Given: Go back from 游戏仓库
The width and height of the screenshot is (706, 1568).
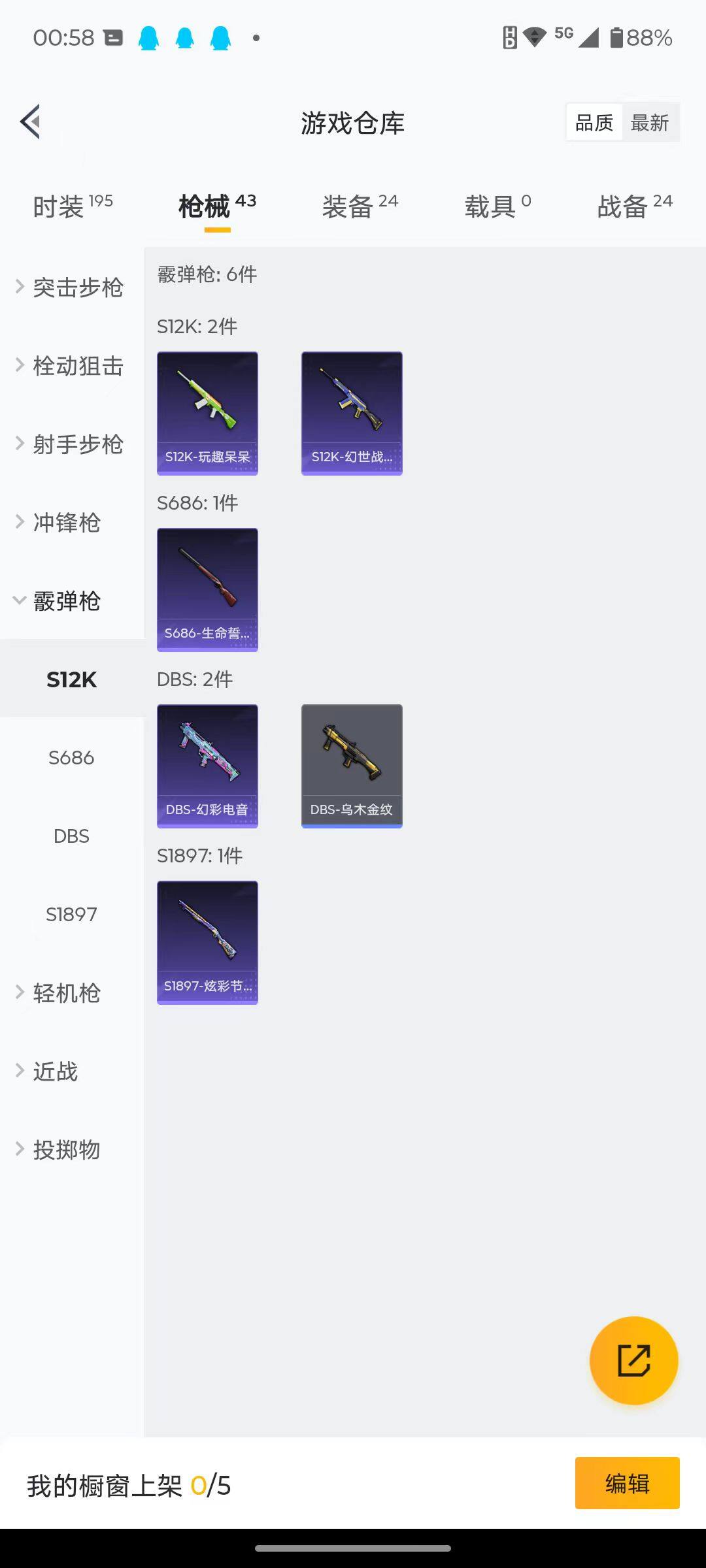Looking at the screenshot, I should pos(31,122).
